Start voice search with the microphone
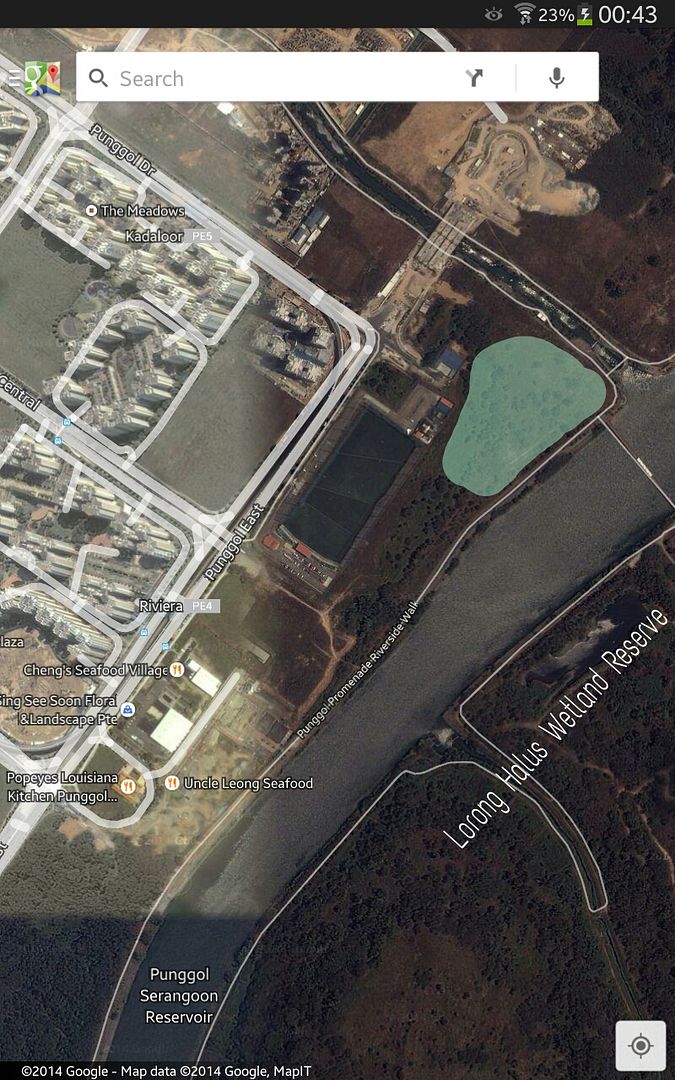The height and width of the screenshot is (1080, 675). pyautogui.click(x=557, y=78)
